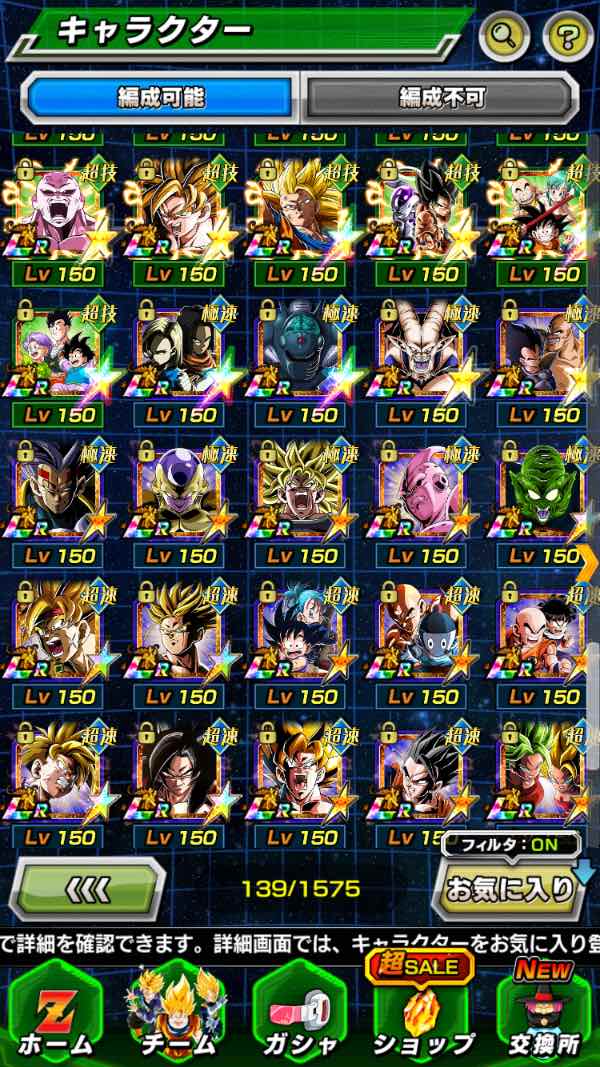
Task: Open the お気に入り filter button
Action: pos(509,887)
